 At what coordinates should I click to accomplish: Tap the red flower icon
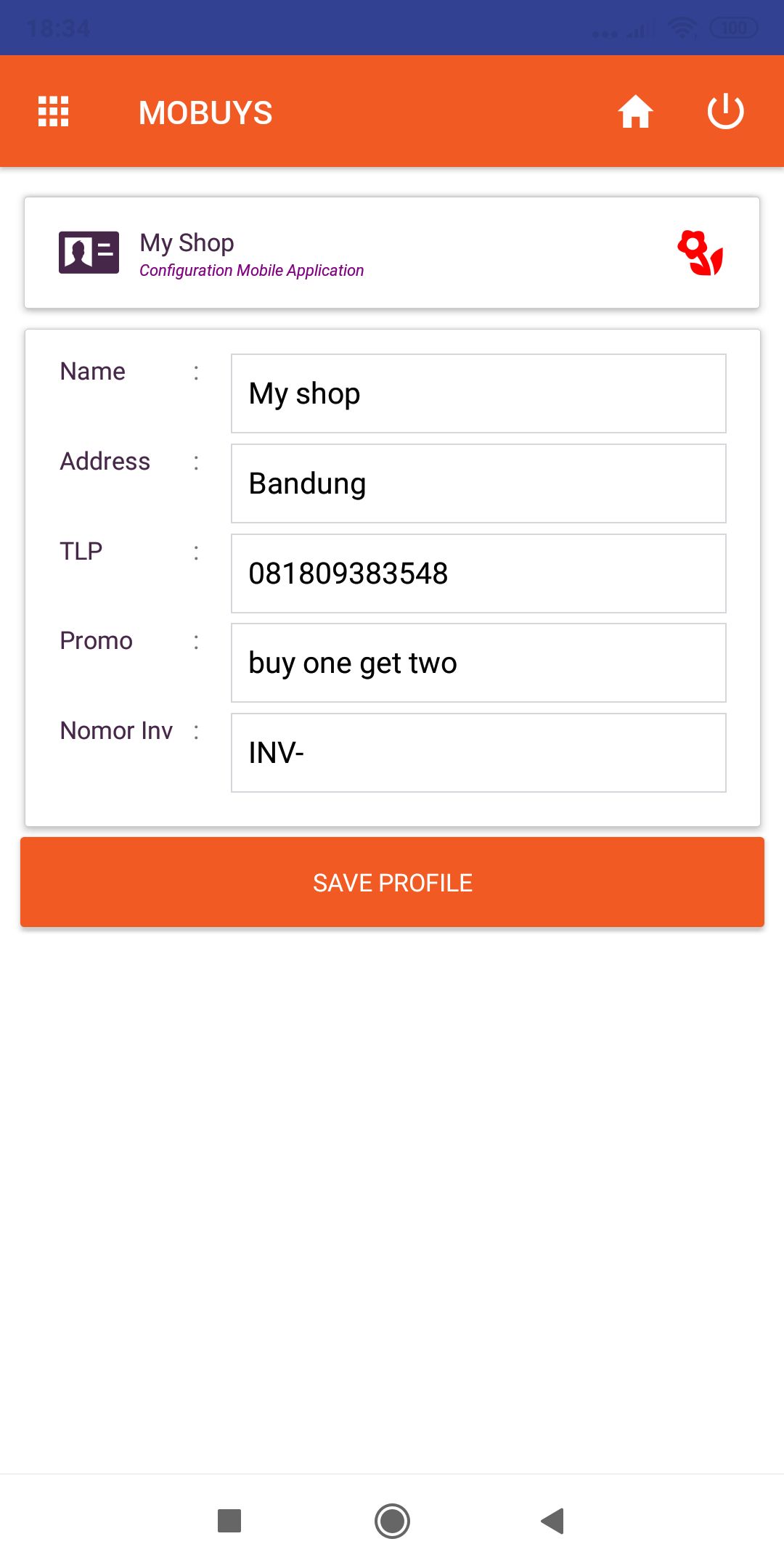[x=700, y=253]
